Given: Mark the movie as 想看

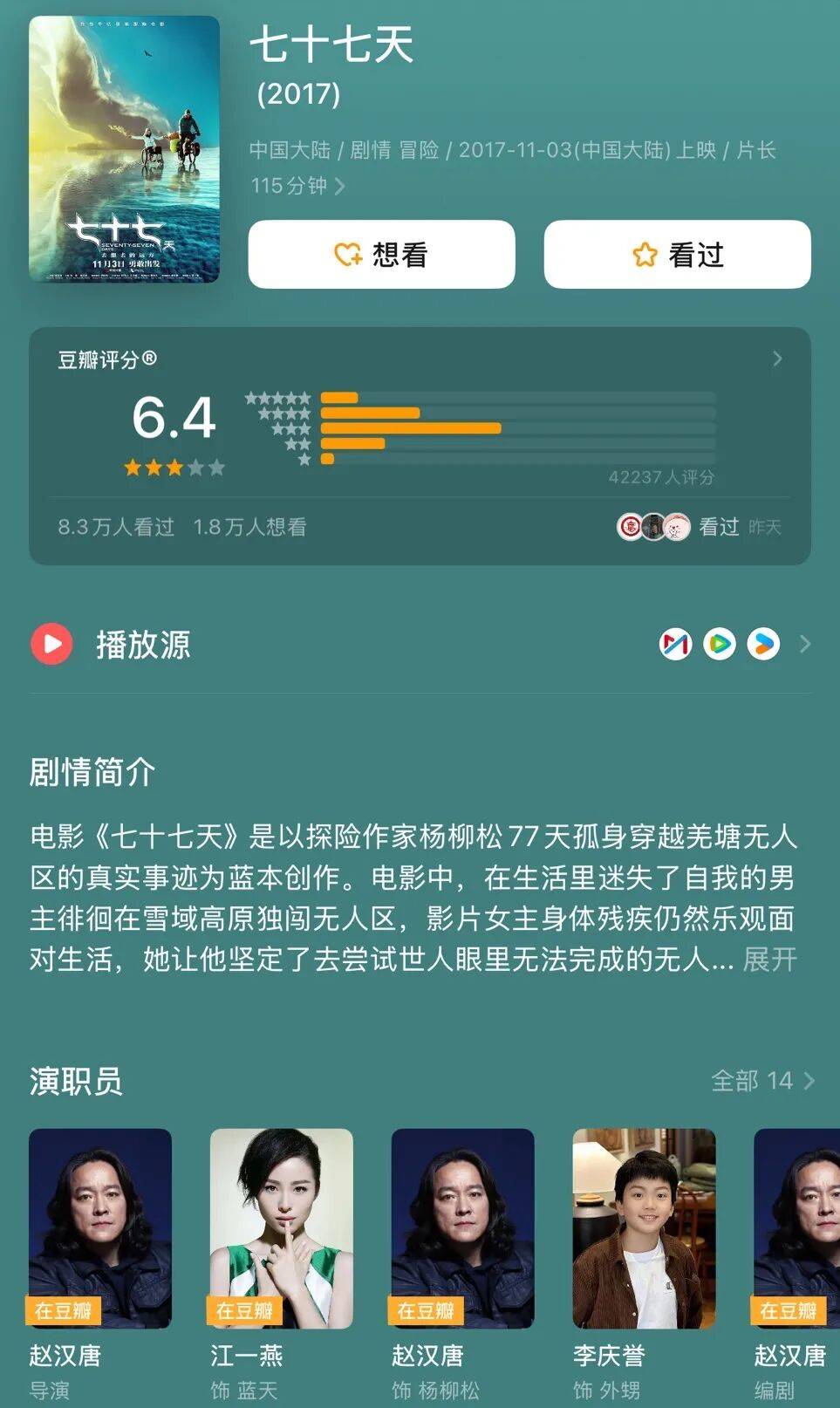Looking at the screenshot, I should [x=381, y=255].
